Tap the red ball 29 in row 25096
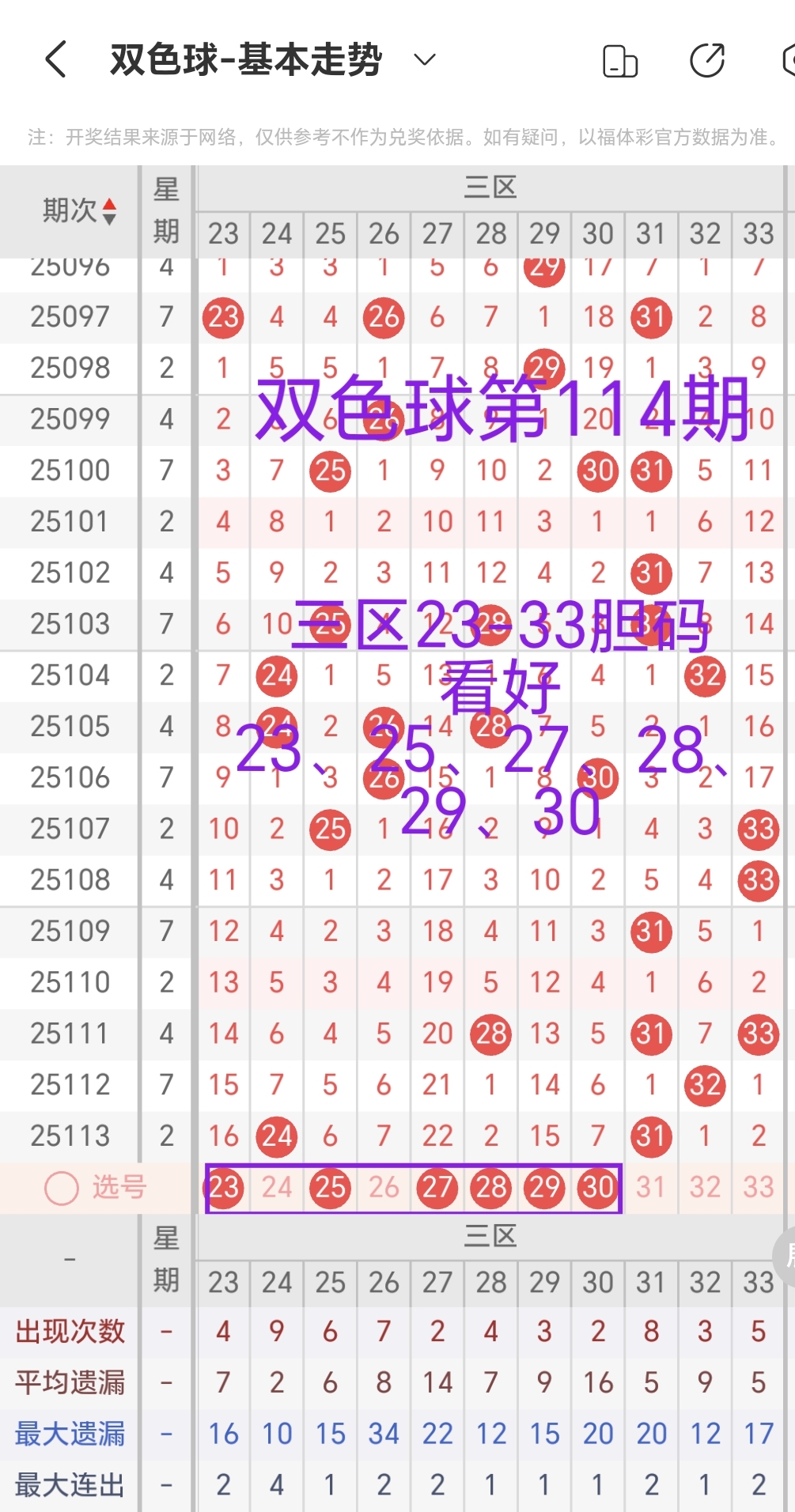 (x=544, y=266)
